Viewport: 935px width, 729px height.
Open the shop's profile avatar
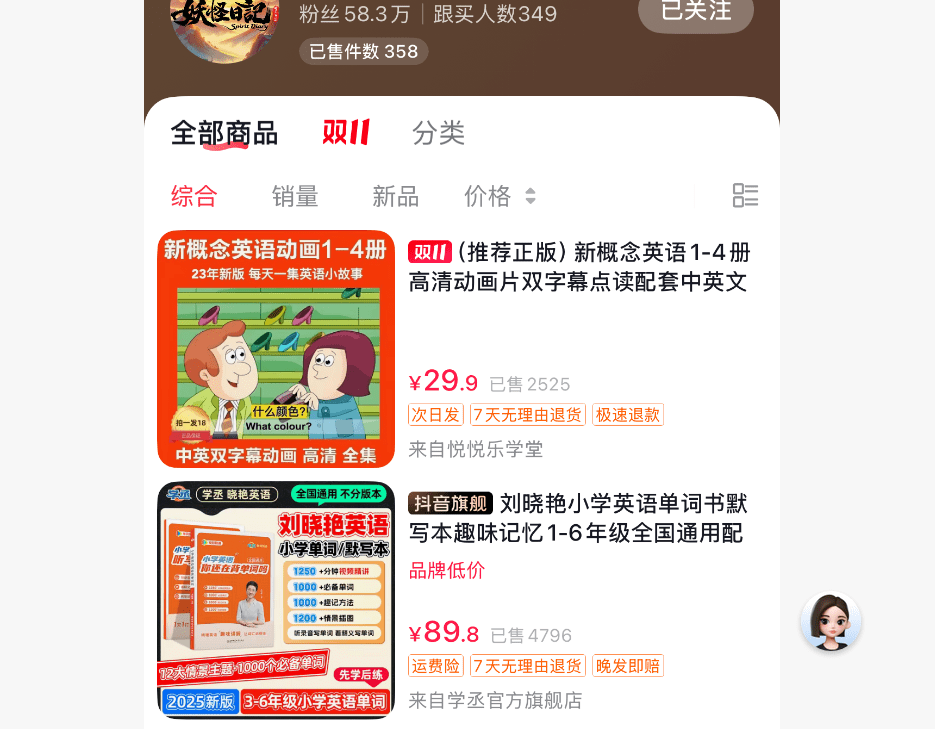pos(224,27)
